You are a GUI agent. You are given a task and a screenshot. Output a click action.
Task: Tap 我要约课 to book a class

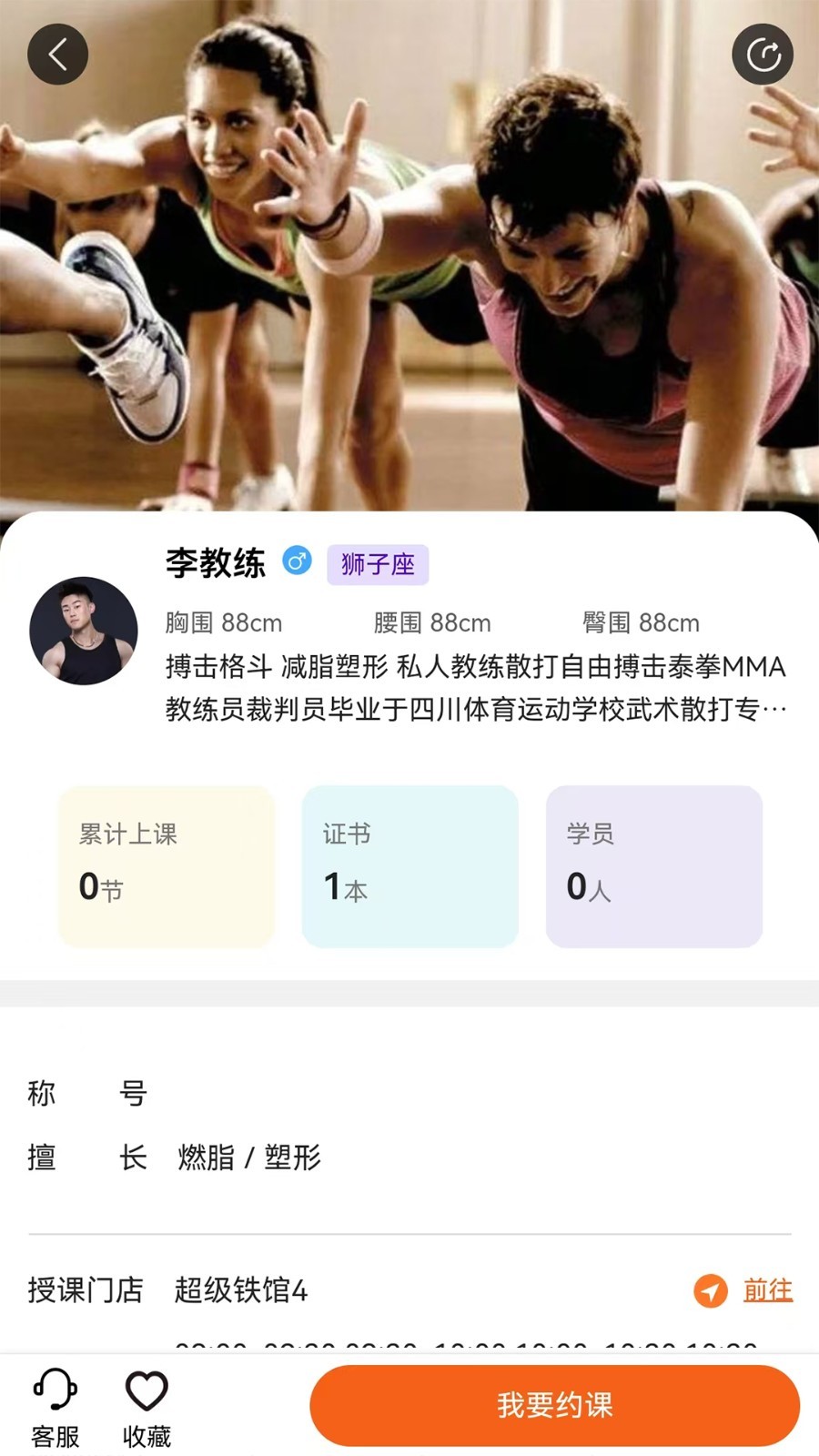click(554, 1405)
